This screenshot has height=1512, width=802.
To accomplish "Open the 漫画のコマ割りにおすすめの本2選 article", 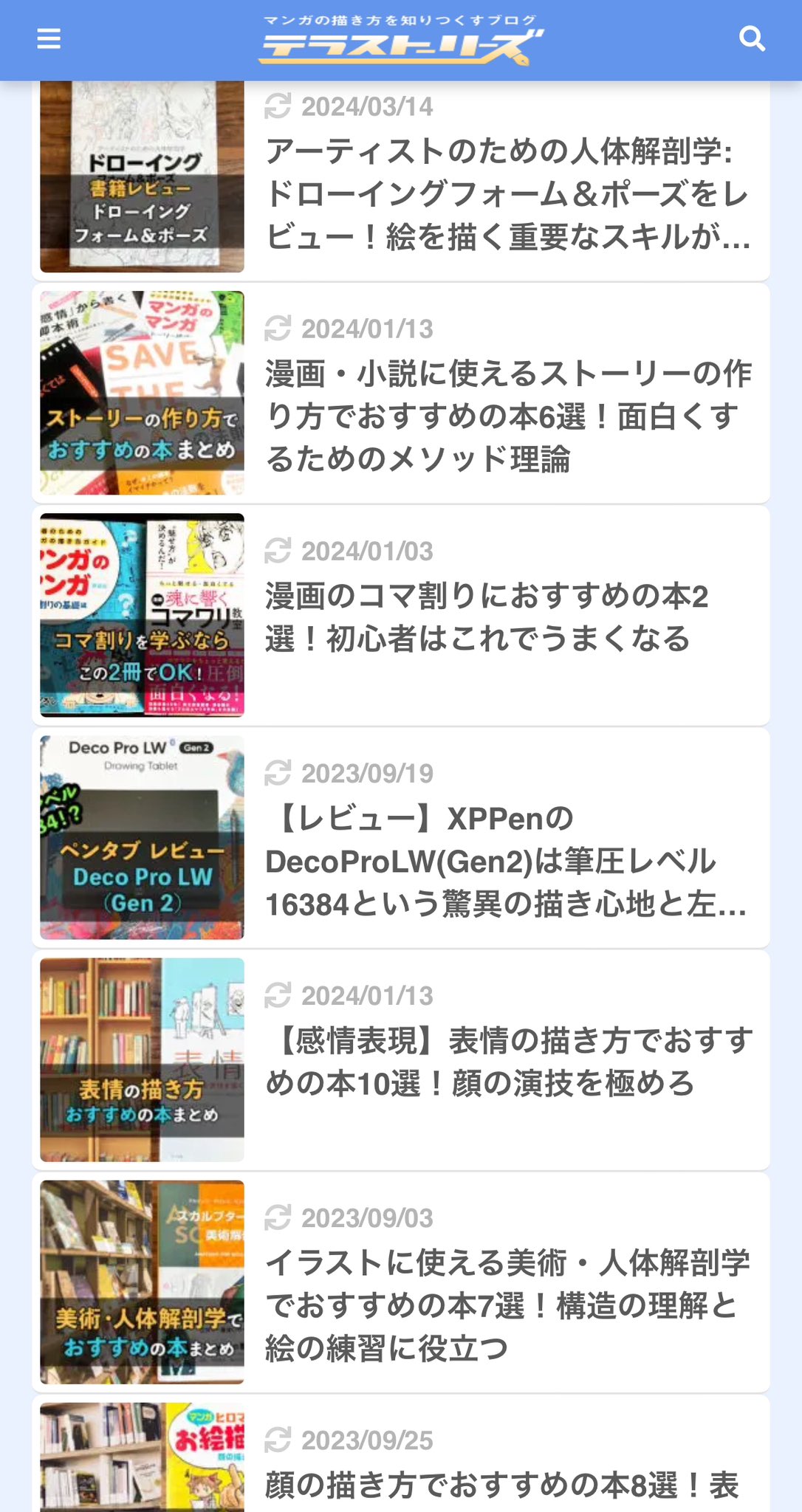I will (486, 616).
